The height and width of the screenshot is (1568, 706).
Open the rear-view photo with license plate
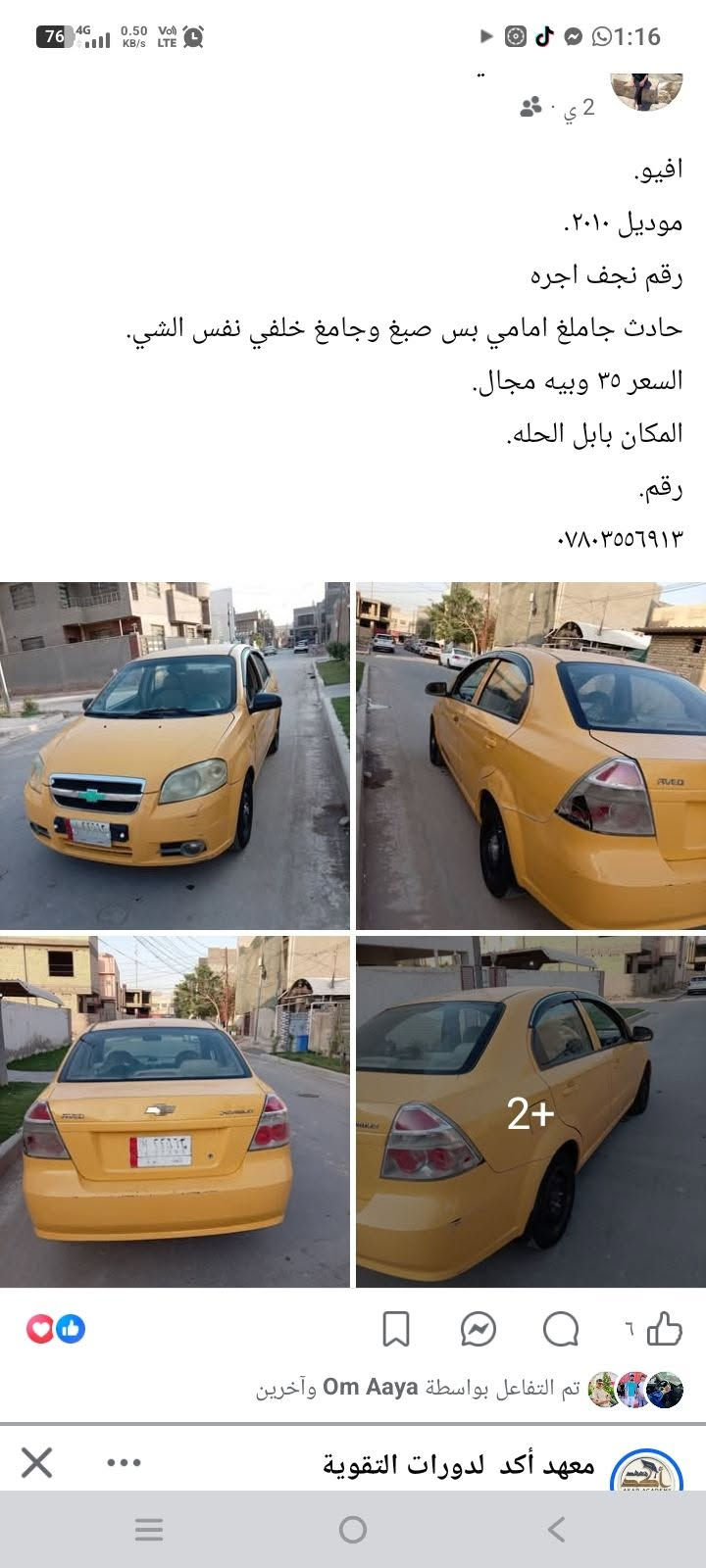(175, 1111)
